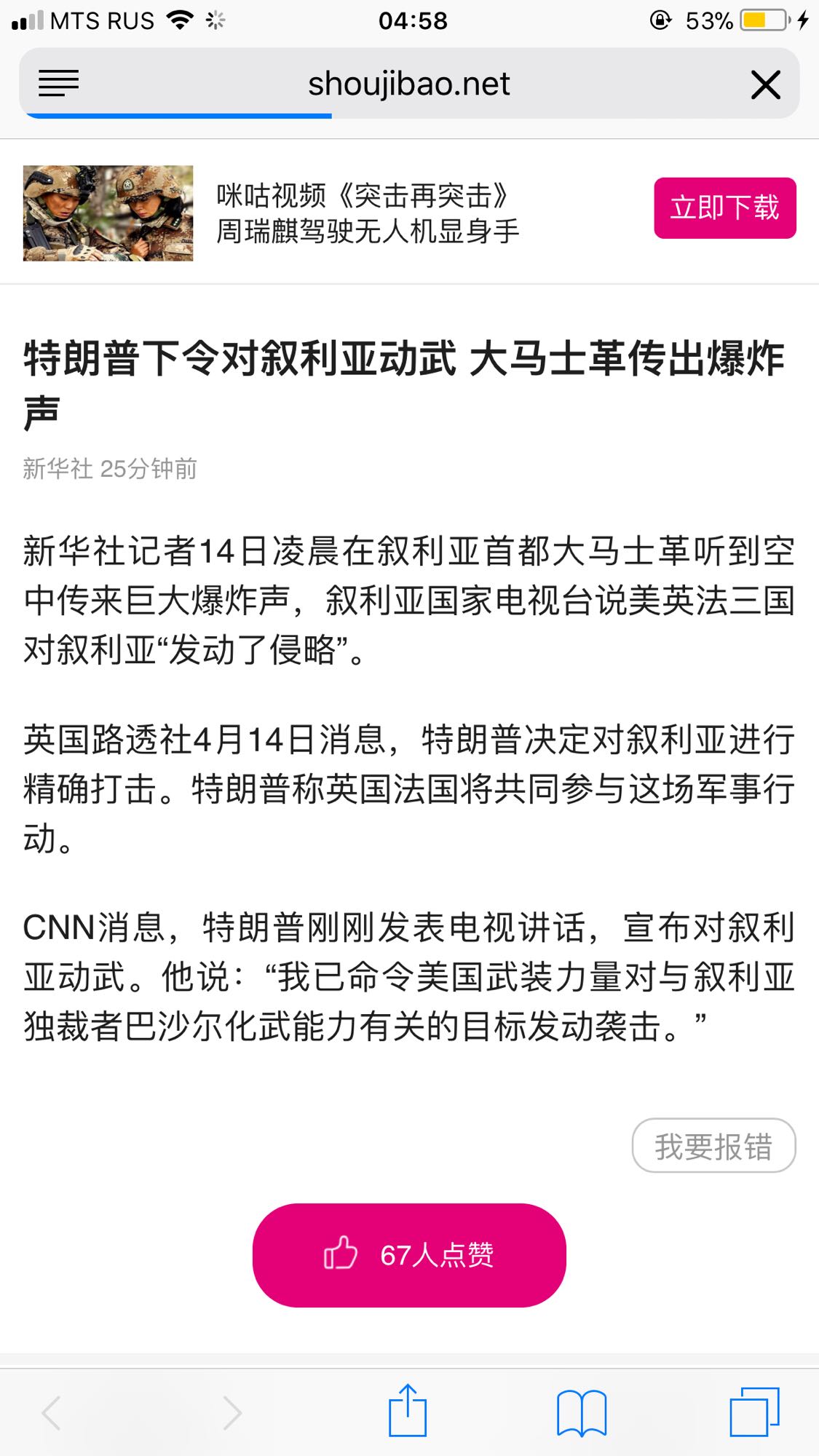
Task: Tap the 立即下载 download button
Action: point(724,208)
